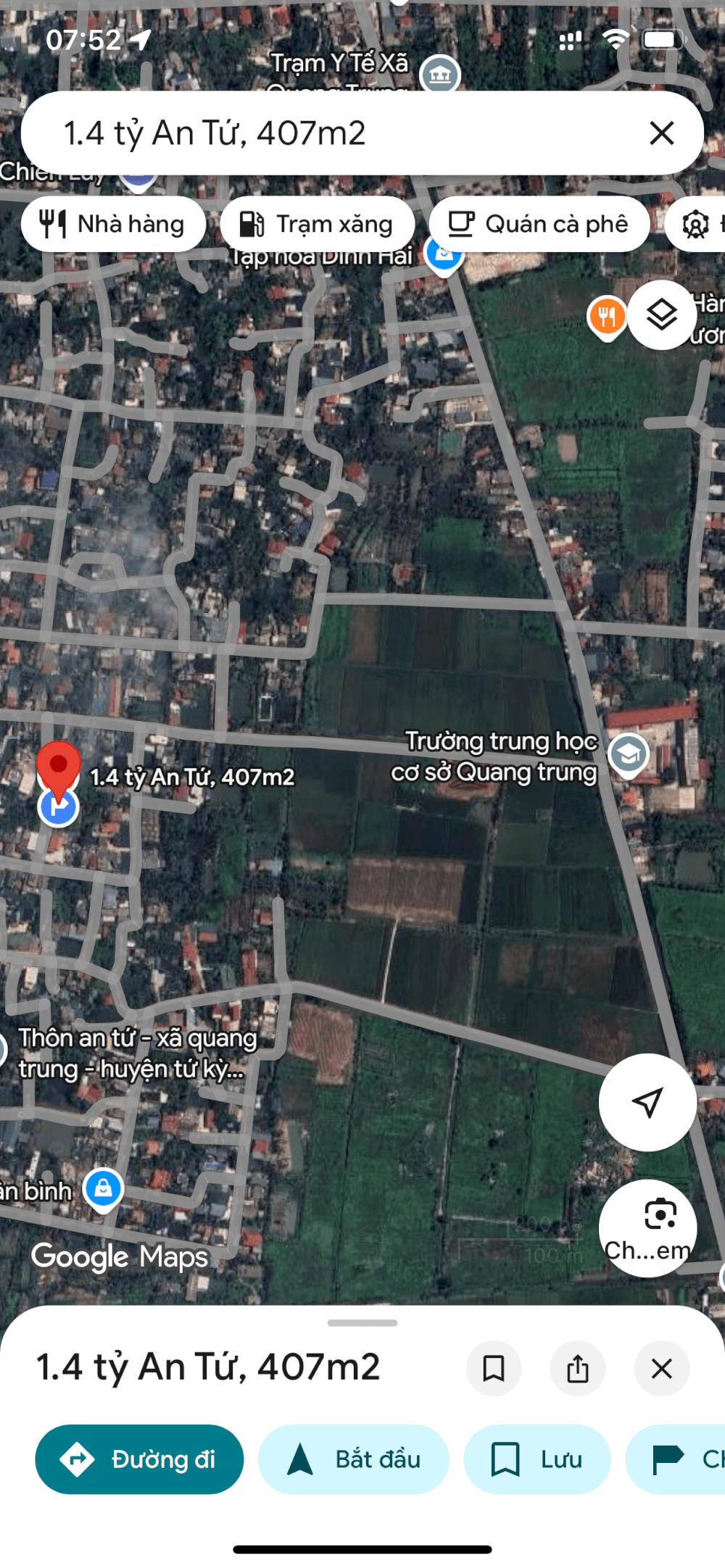The width and height of the screenshot is (725, 1568).
Task: Toggle the Nhà hàng filter chip
Action: click(x=112, y=224)
